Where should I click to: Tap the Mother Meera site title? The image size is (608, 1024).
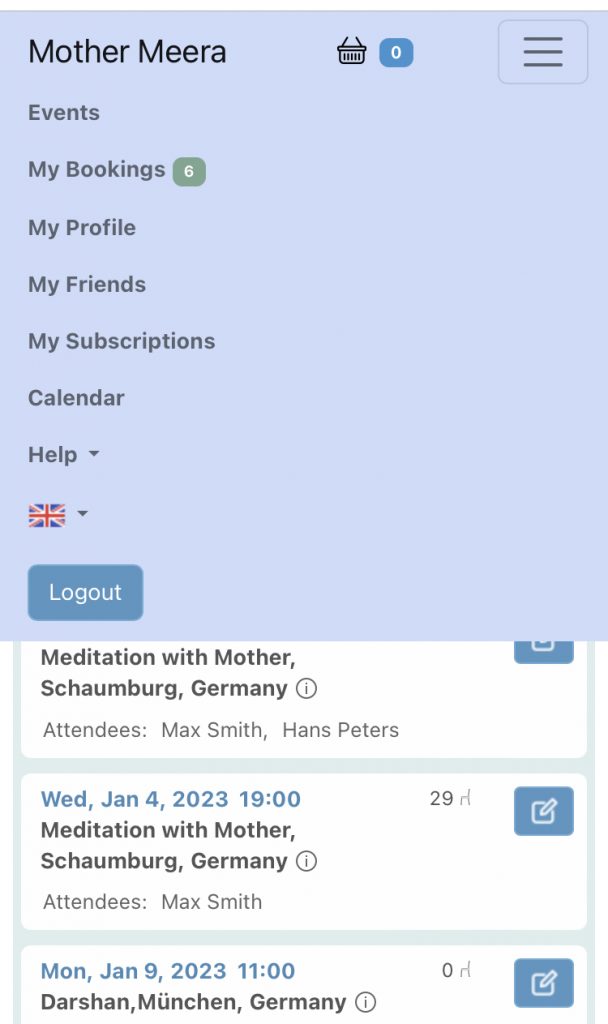127,52
